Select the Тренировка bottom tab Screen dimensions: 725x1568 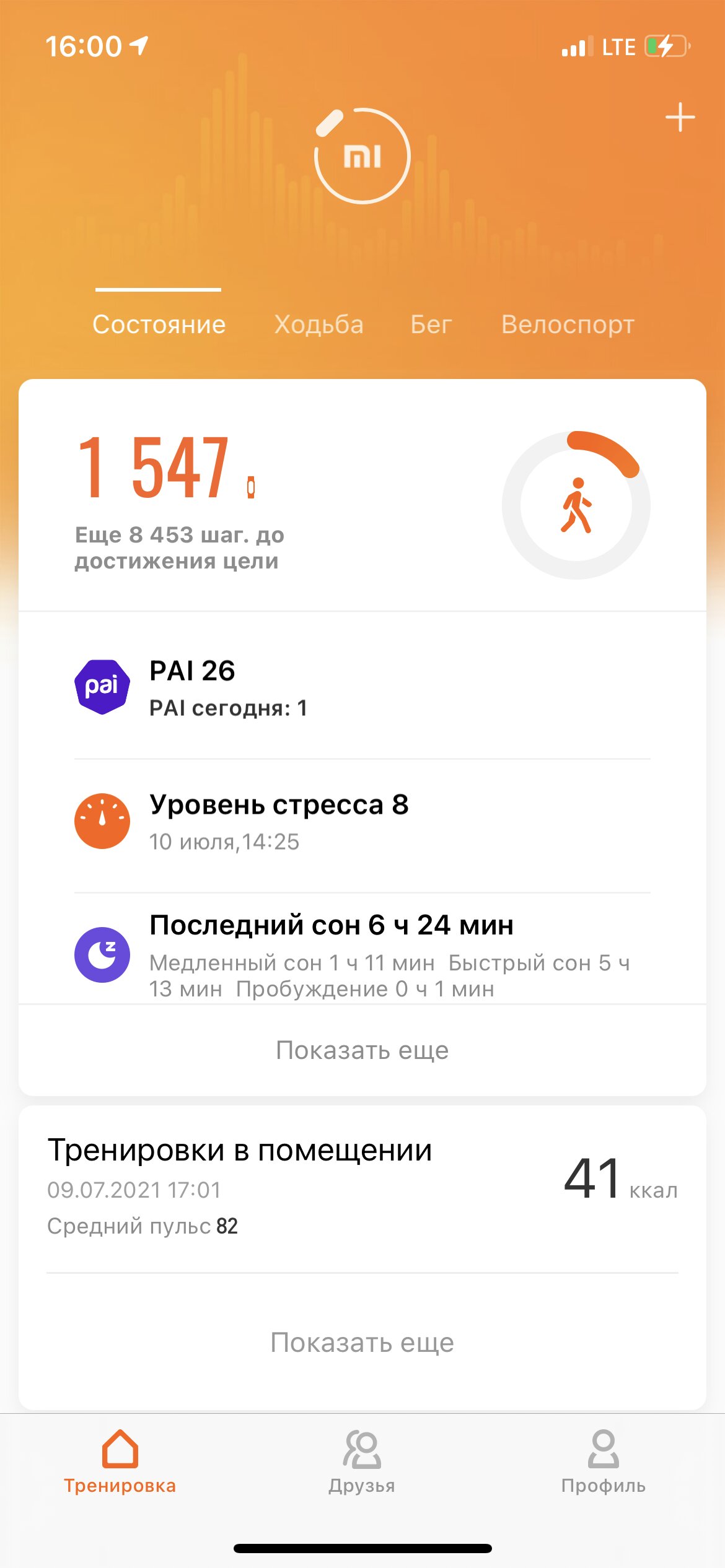tap(120, 1462)
